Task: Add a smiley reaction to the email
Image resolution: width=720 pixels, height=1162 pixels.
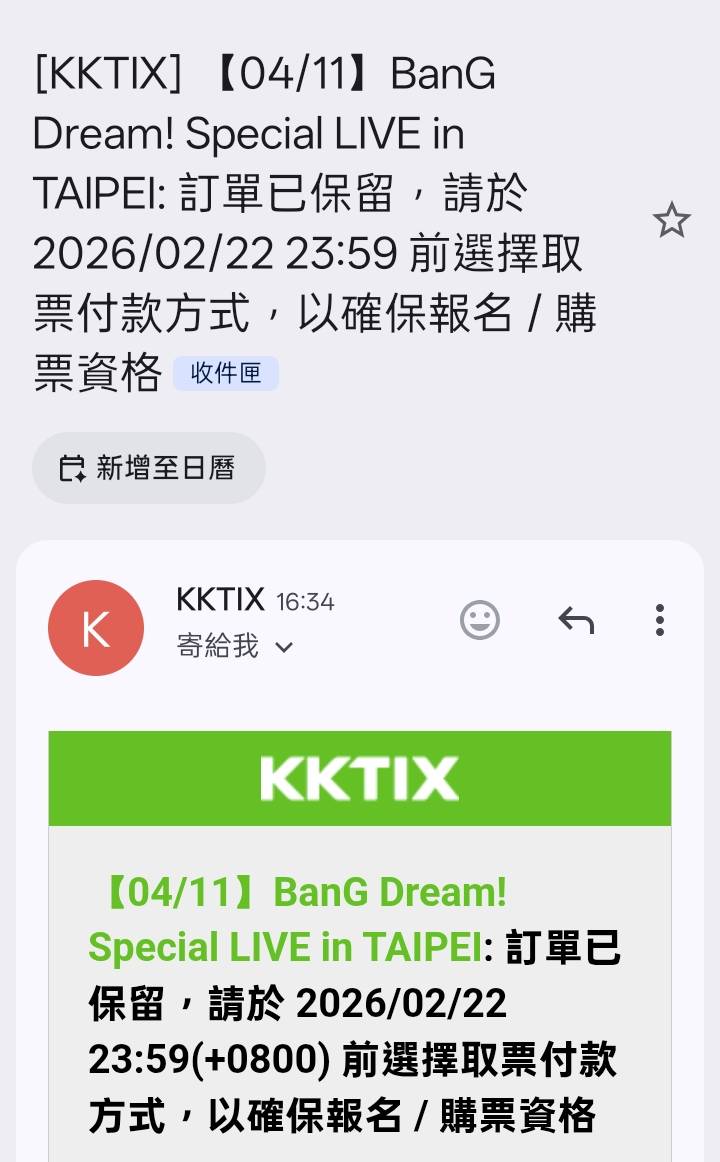Action: [480, 618]
